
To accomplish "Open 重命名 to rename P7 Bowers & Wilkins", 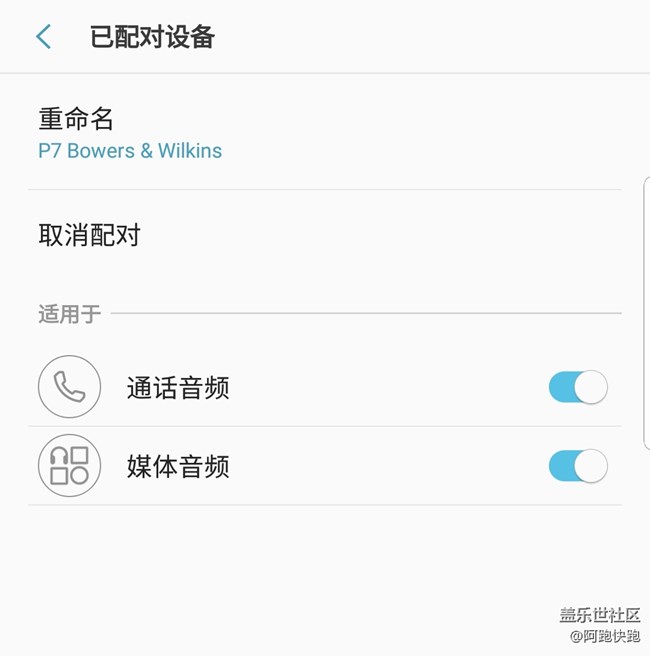I will click(x=130, y=134).
